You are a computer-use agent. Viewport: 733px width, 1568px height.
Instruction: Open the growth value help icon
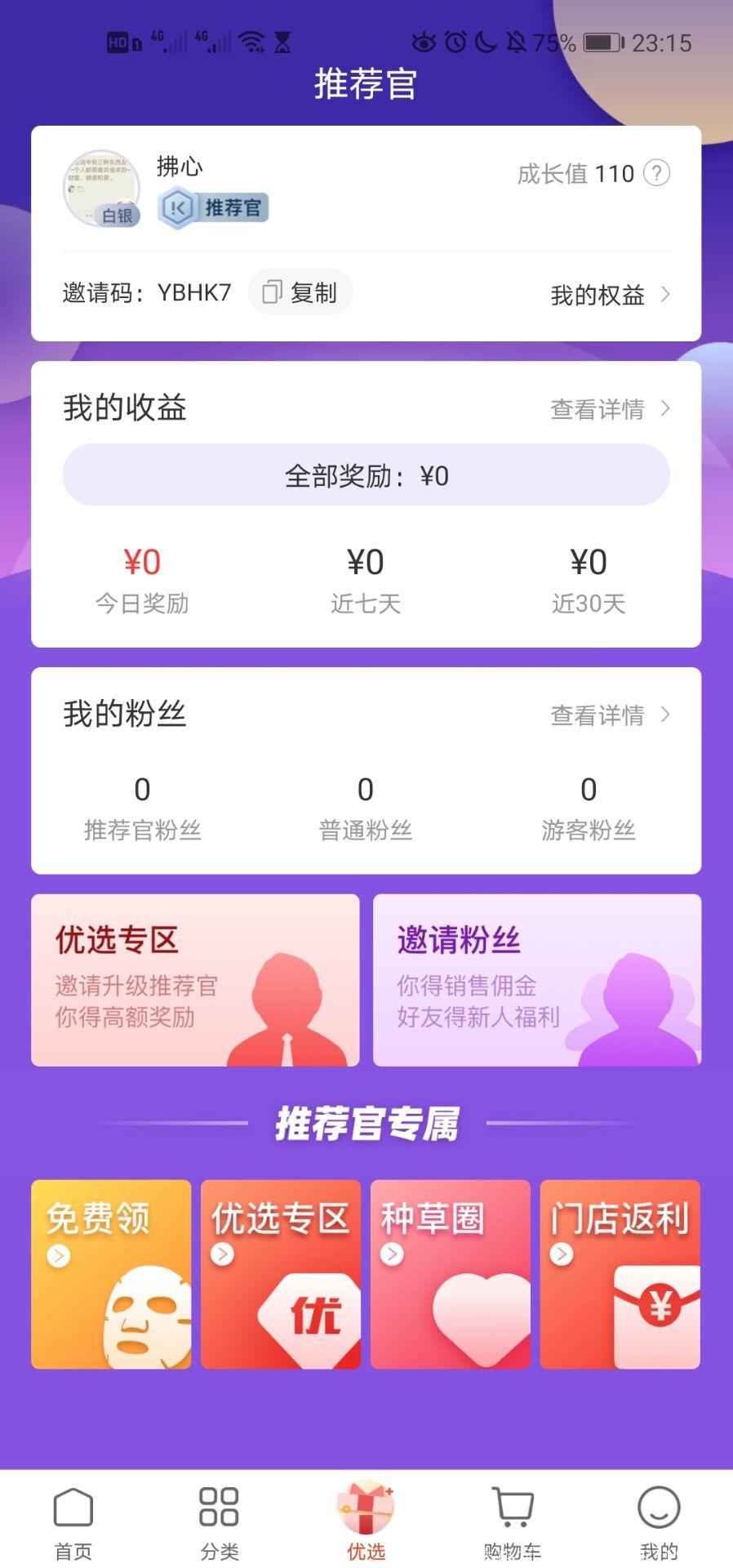tap(656, 173)
